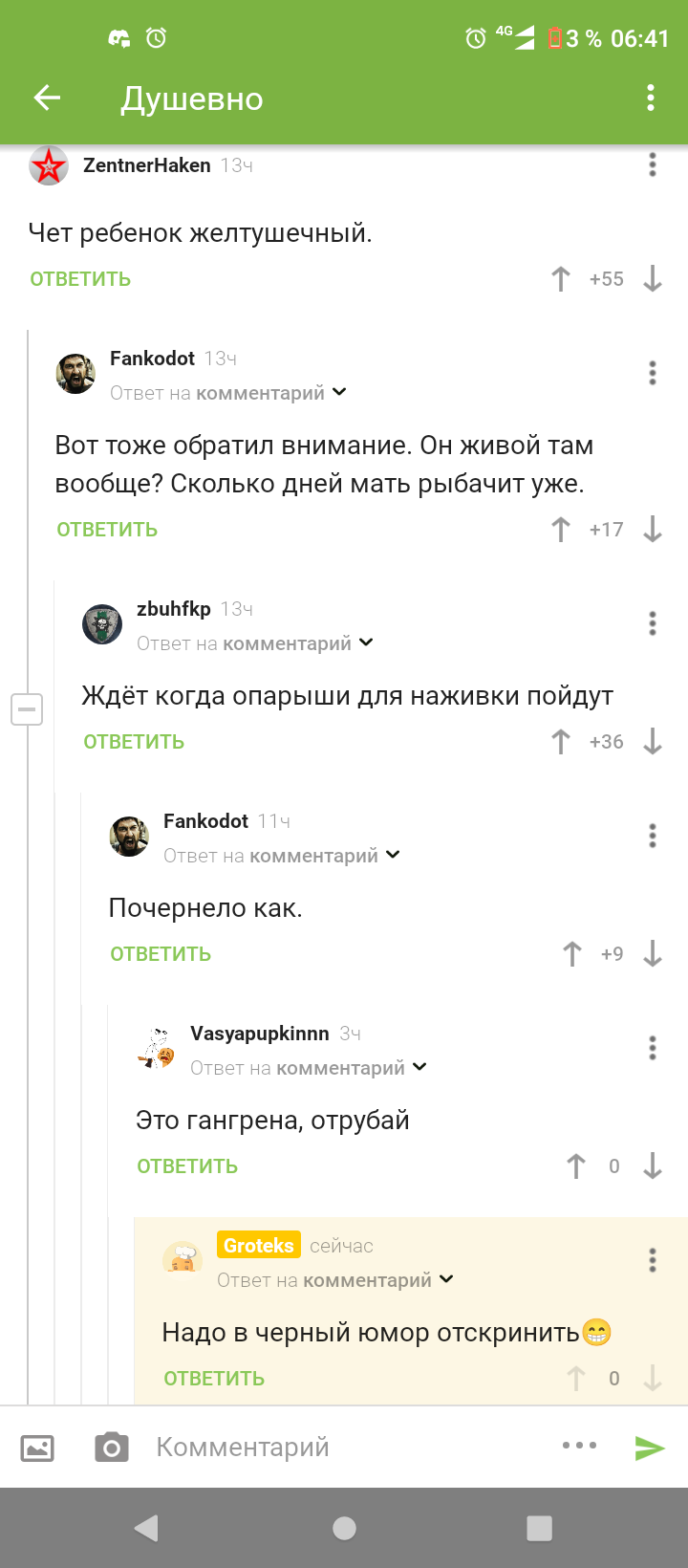
Task: Reply to ZentnerHaken's comment
Action: [80, 279]
